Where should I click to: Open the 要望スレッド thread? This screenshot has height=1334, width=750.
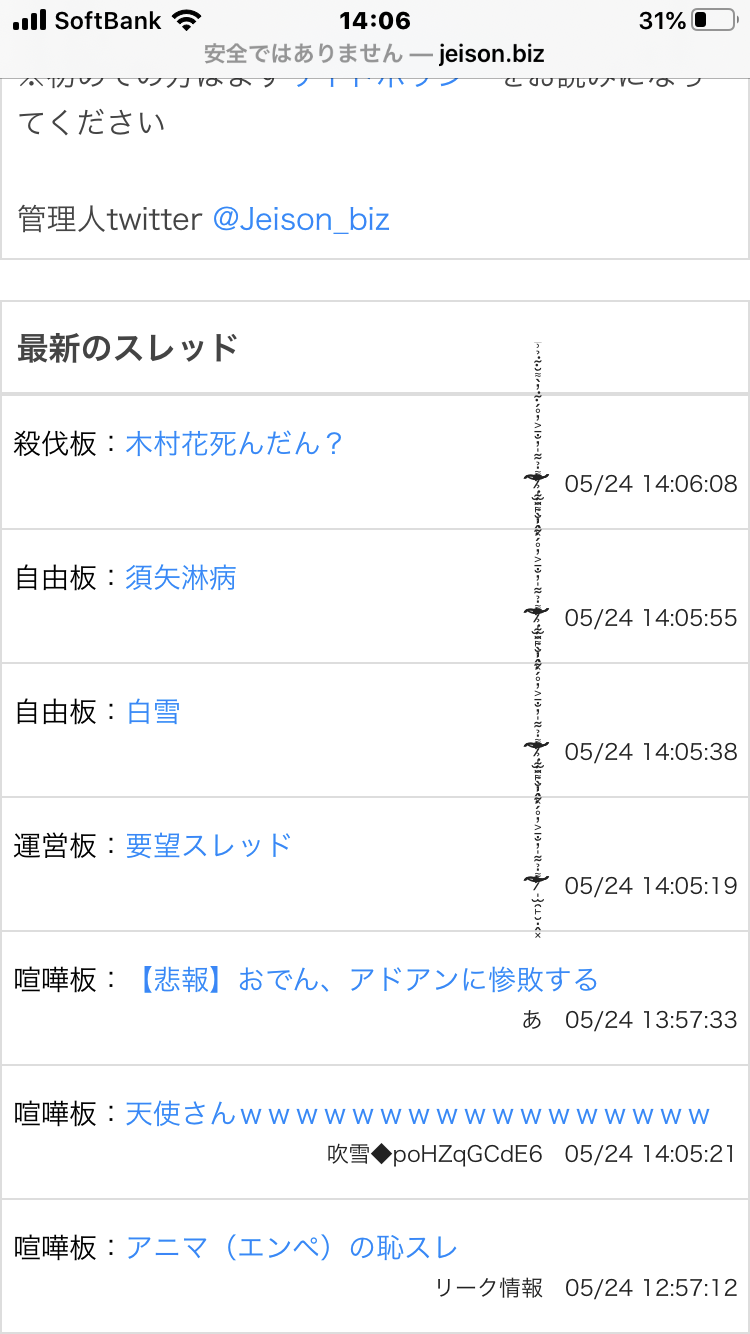click(x=208, y=846)
